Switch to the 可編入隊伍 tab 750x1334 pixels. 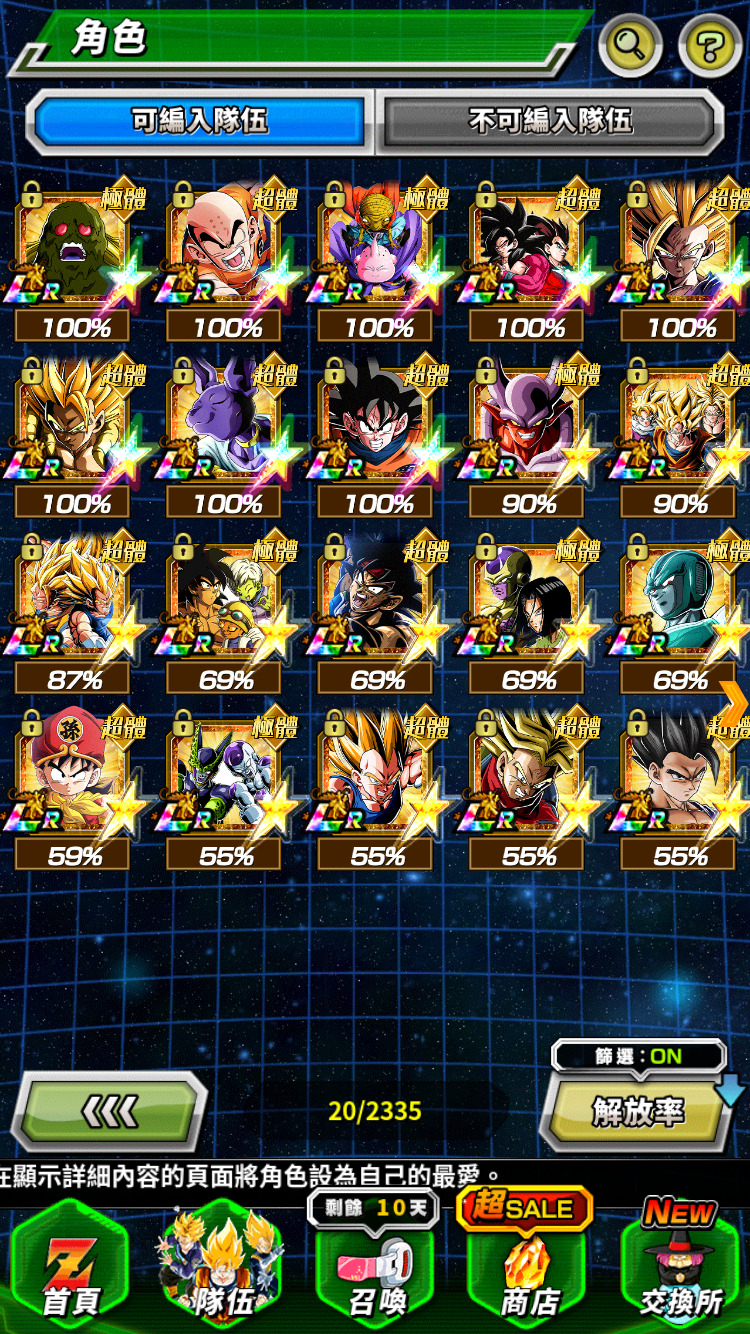pos(200,122)
